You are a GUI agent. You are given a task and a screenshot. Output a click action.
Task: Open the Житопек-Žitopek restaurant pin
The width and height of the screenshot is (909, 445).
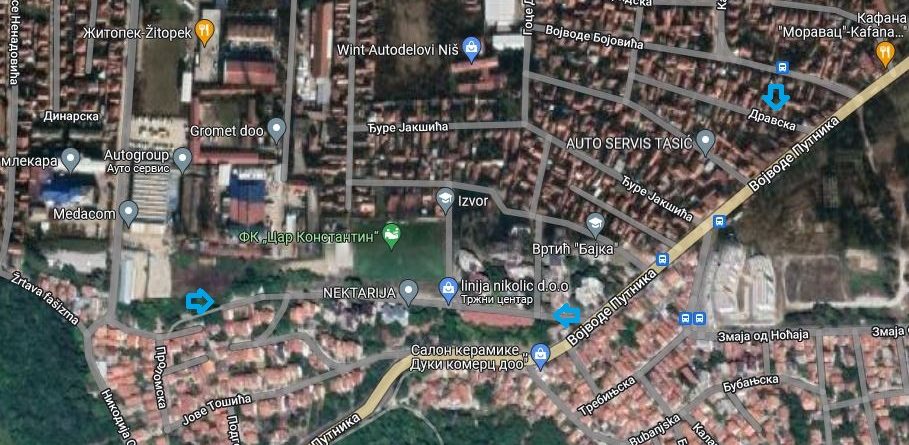tap(205, 32)
